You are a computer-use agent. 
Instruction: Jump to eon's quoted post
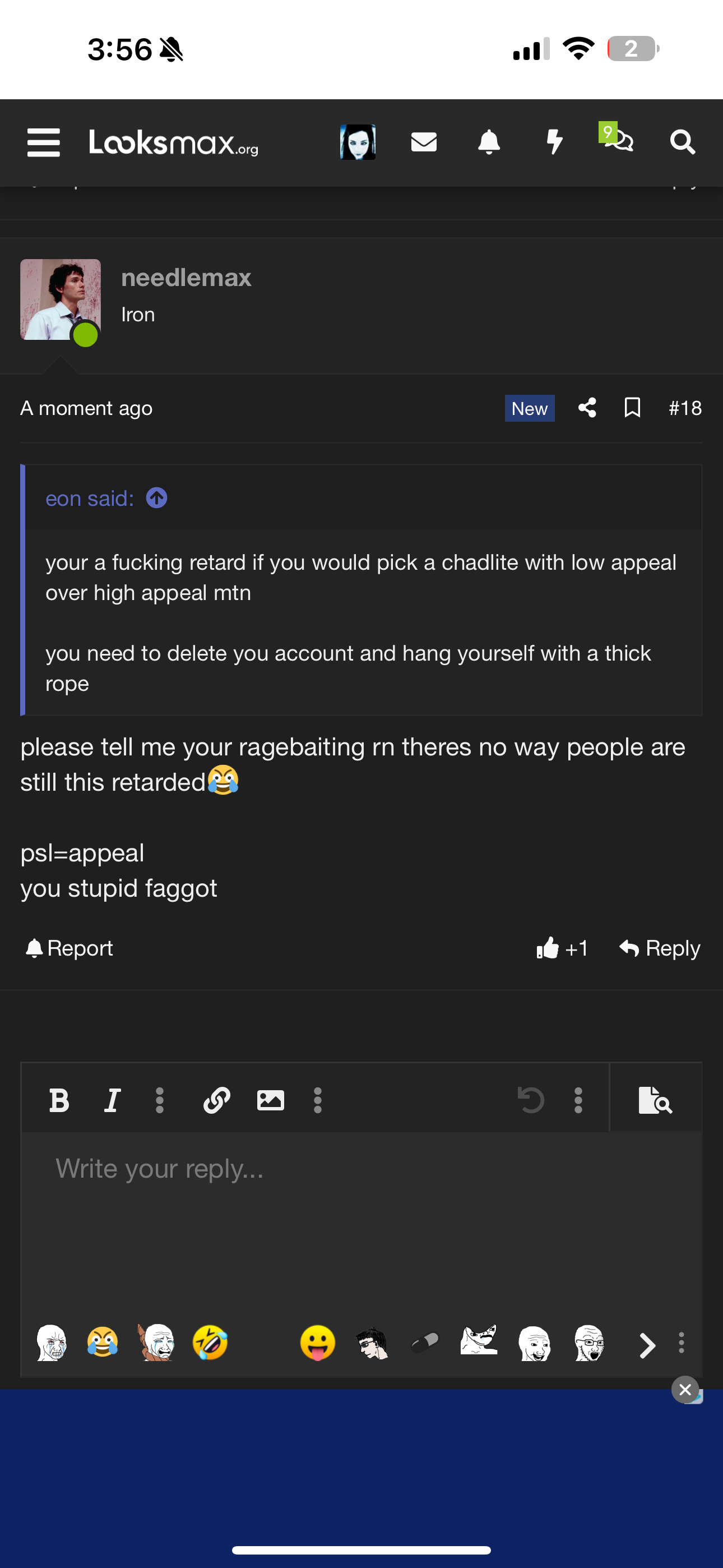(156, 499)
